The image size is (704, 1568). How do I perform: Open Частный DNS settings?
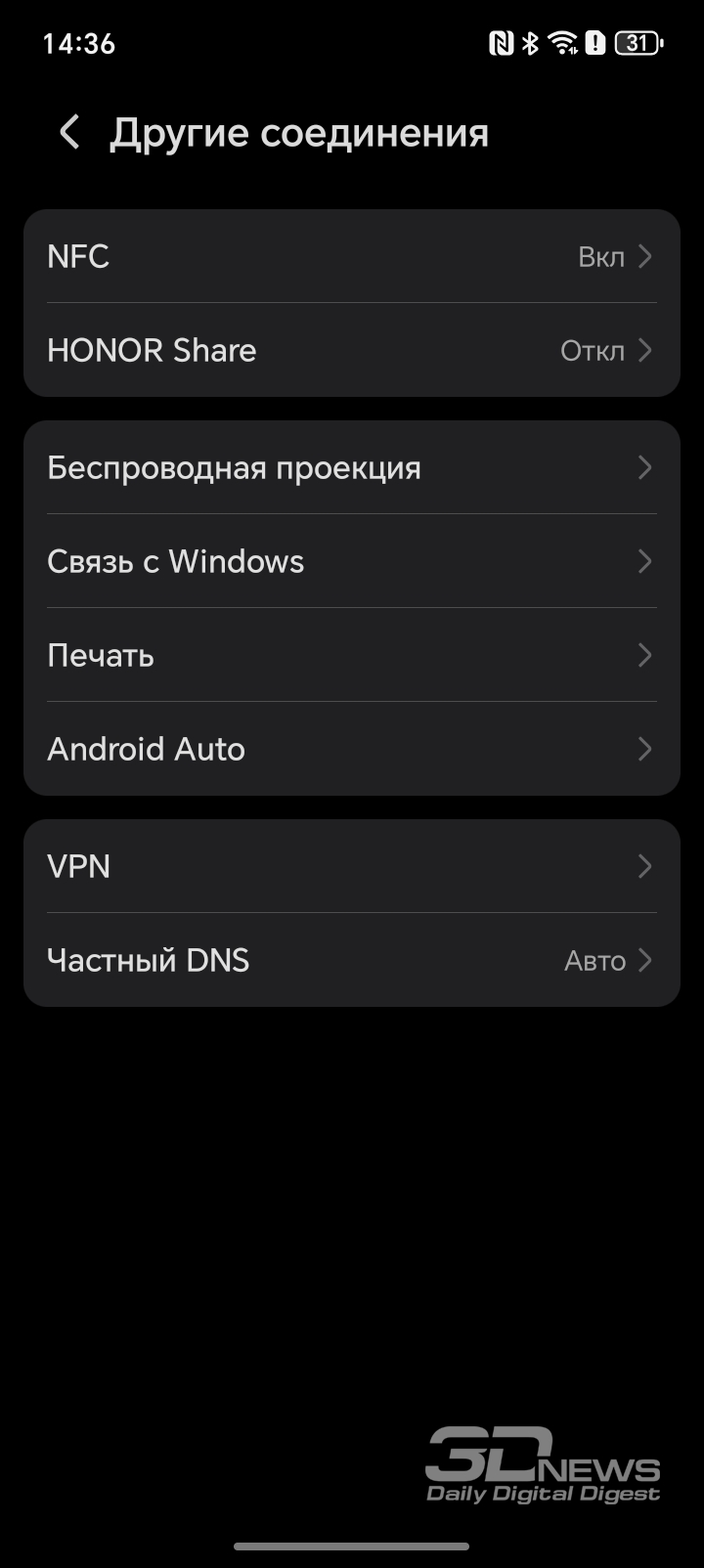(351, 960)
